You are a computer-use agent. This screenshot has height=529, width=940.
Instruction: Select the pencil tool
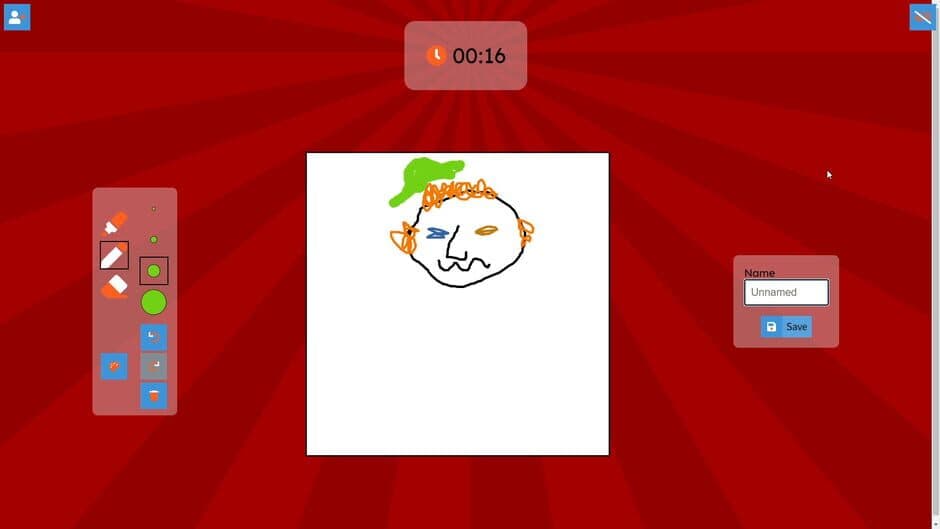pyautogui.click(x=114, y=256)
